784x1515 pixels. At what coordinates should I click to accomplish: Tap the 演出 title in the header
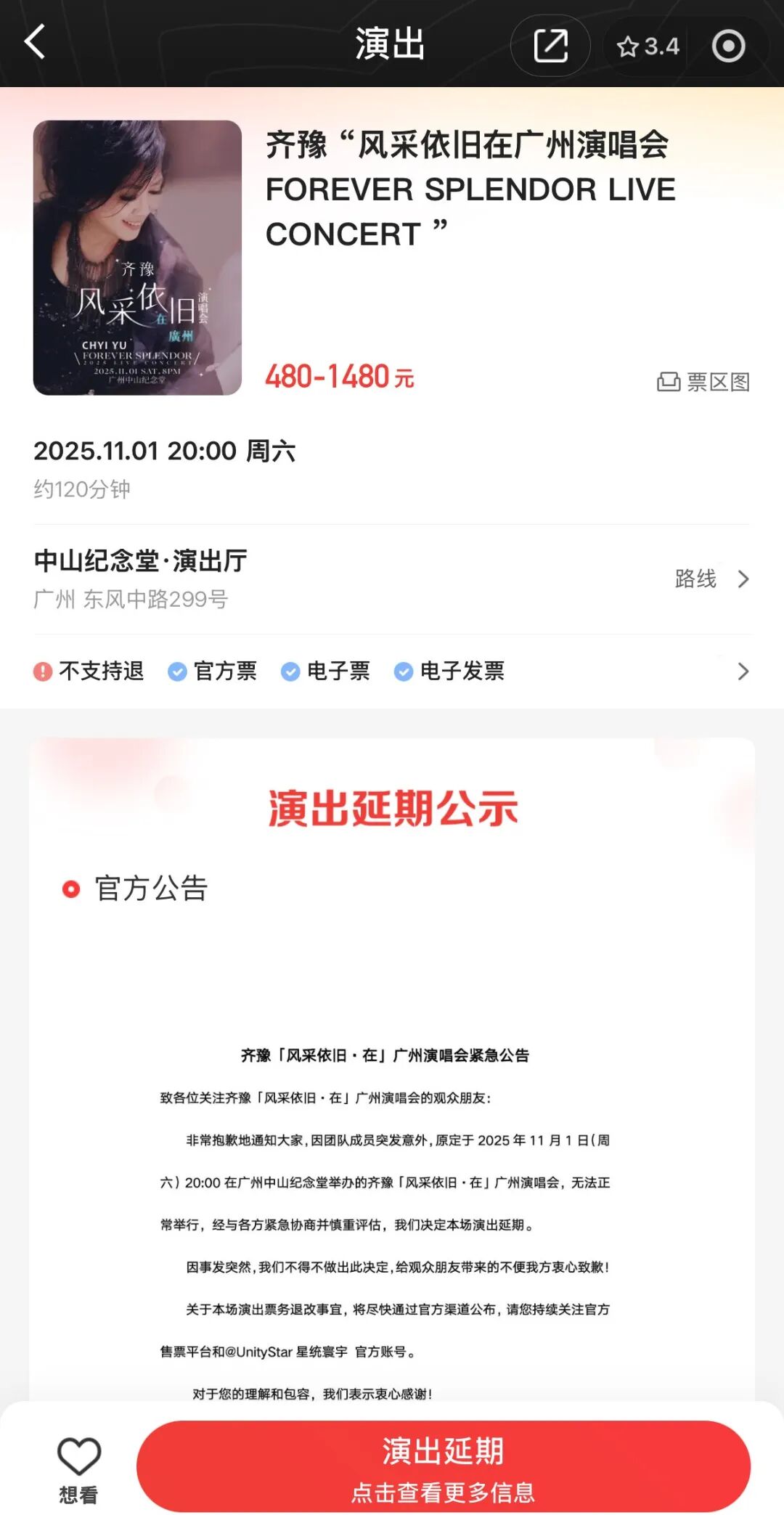(x=390, y=44)
